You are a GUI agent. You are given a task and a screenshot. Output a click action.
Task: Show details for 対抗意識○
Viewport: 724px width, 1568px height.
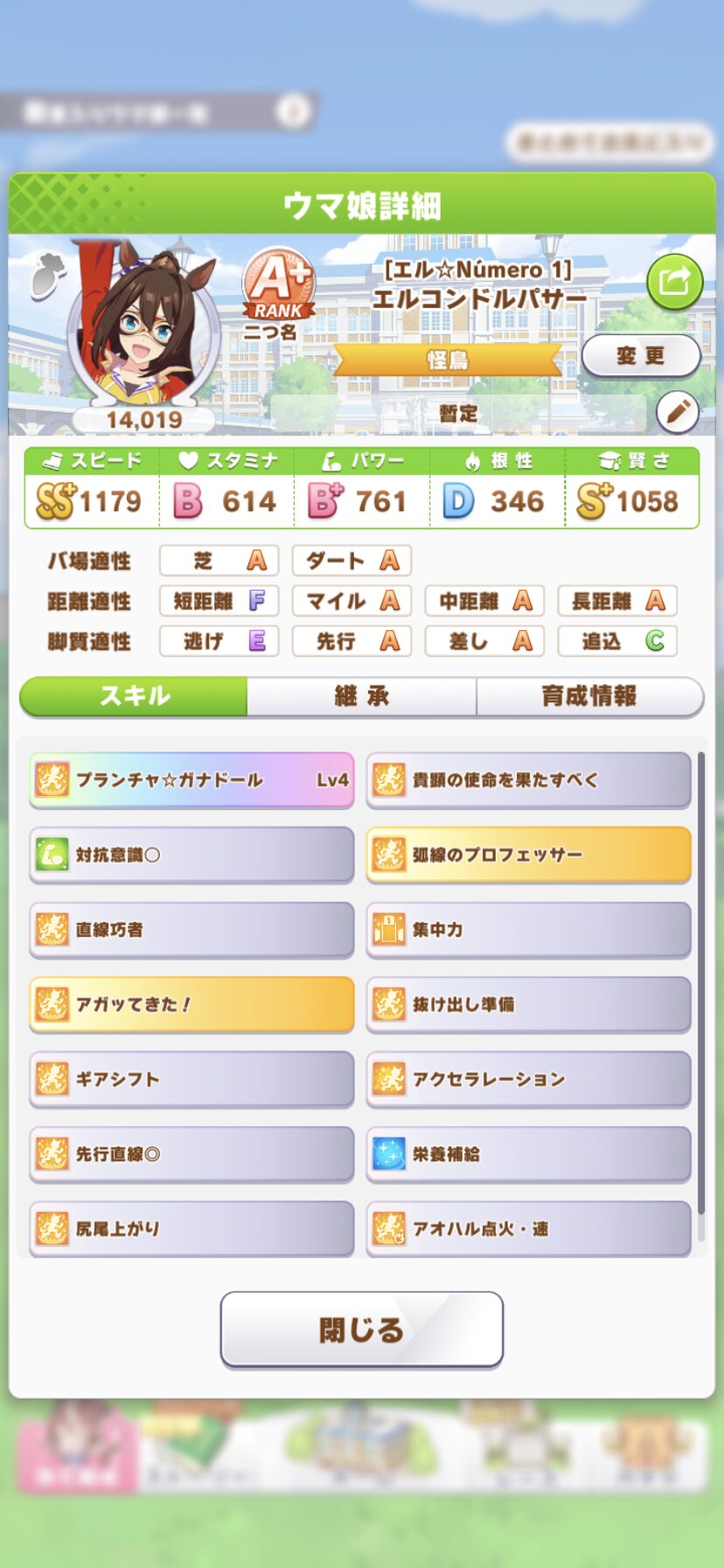(191, 855)
